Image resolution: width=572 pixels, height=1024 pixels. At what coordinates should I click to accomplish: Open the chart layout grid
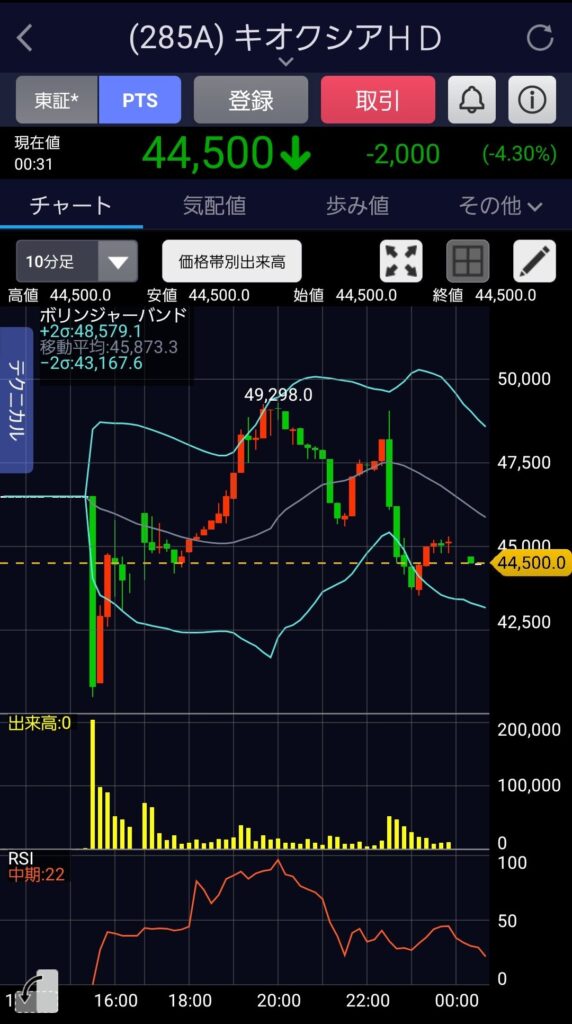coord(468,261)
